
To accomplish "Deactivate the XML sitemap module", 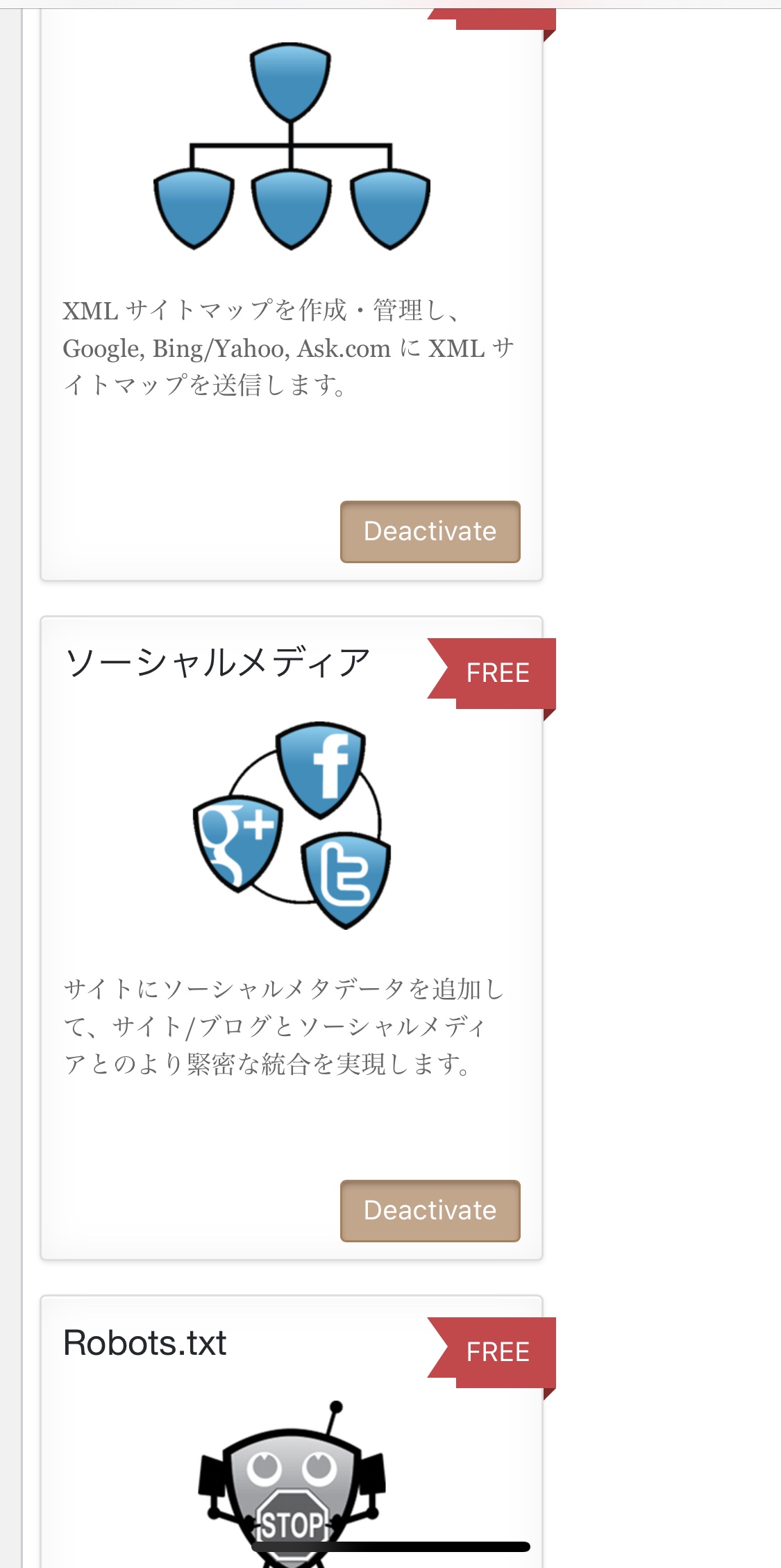I will click(x=430, y=531).
